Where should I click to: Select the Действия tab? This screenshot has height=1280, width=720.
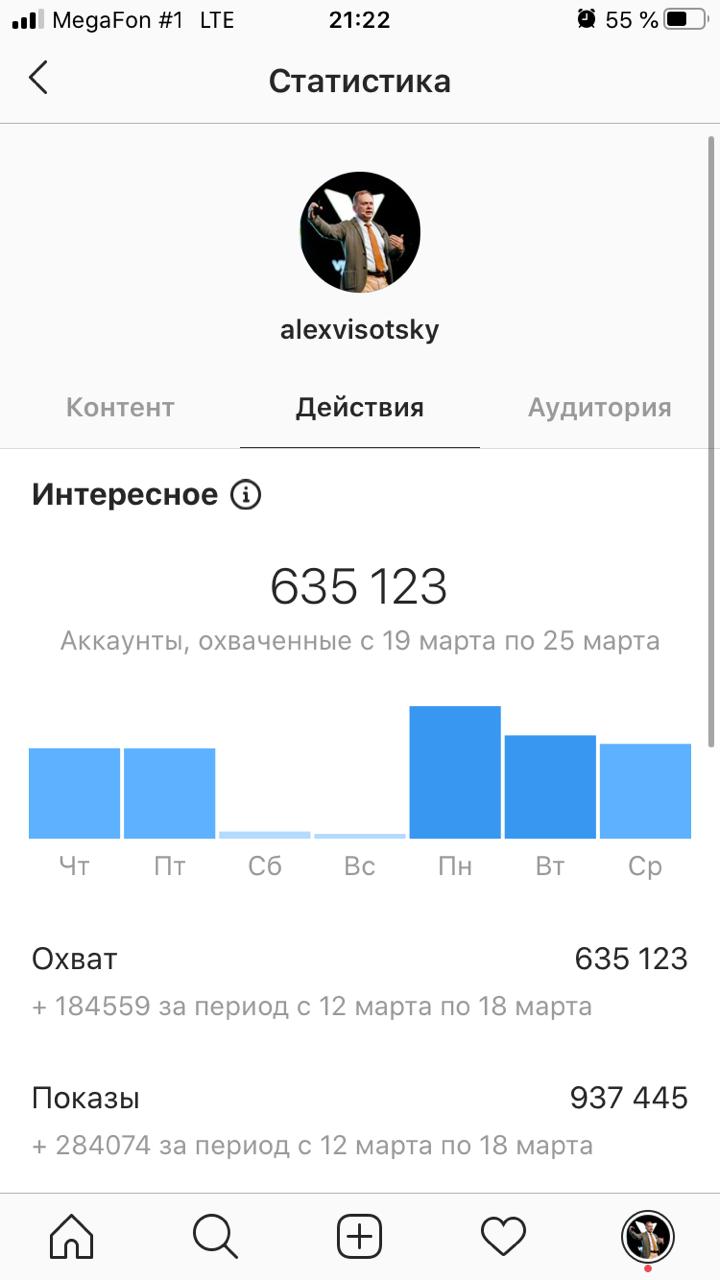point(360,408)
